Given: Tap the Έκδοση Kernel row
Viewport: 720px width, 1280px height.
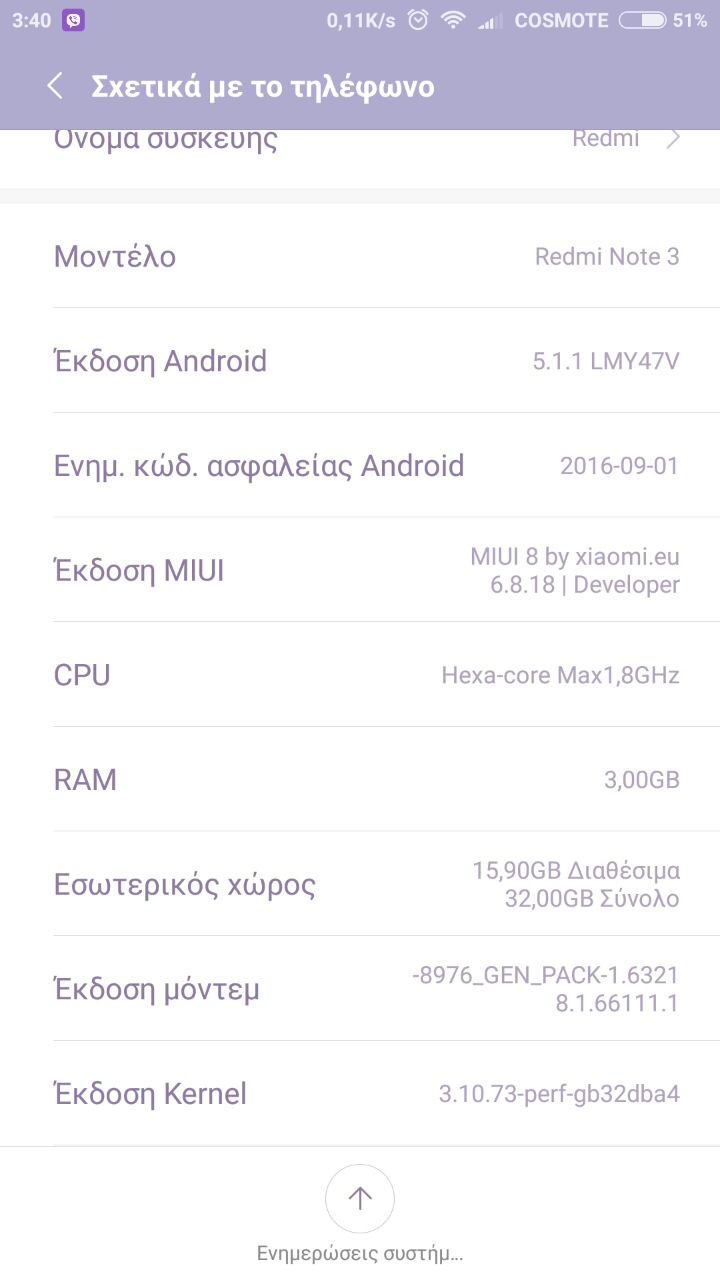Looking at the screenshot, I should [360, 1093].
